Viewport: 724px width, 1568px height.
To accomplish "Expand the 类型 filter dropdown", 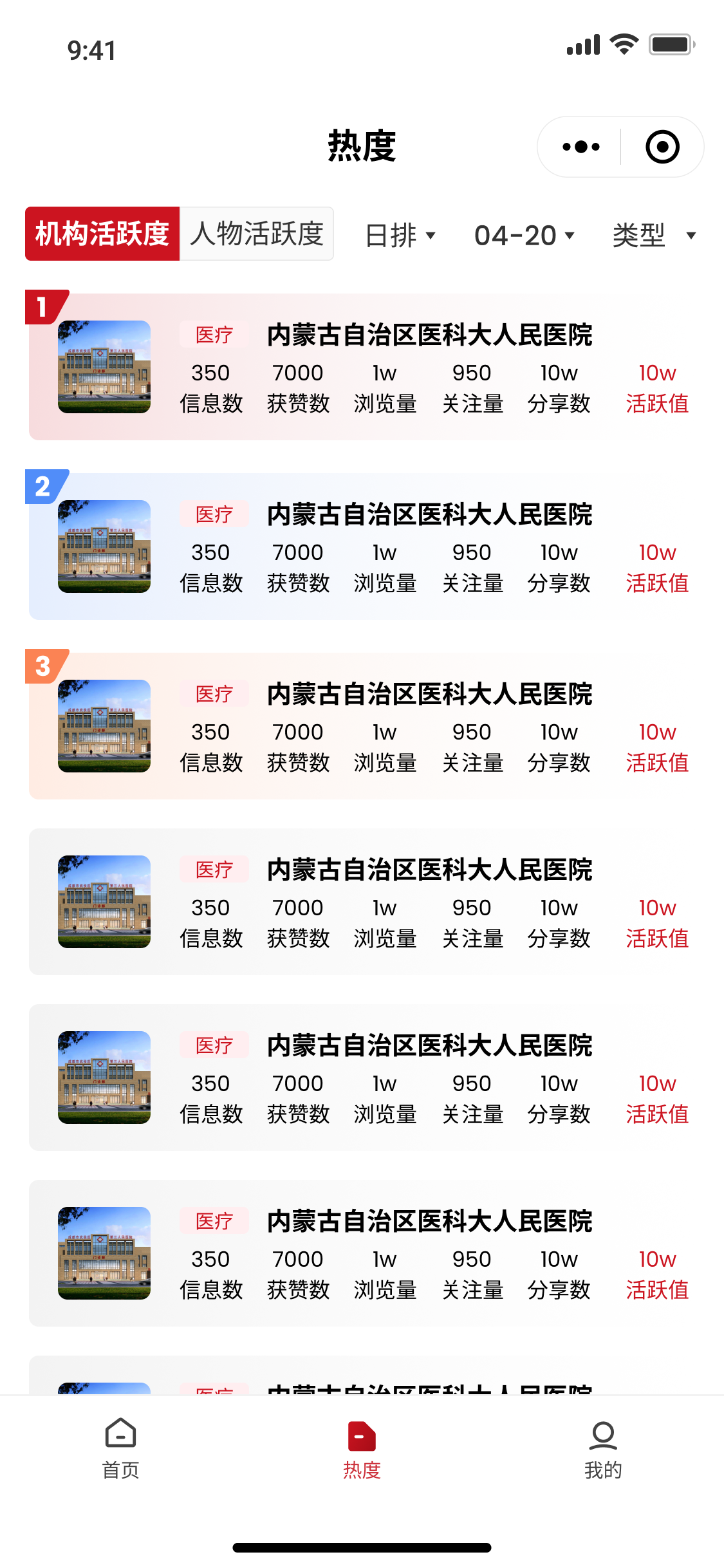I will [654, 236].
